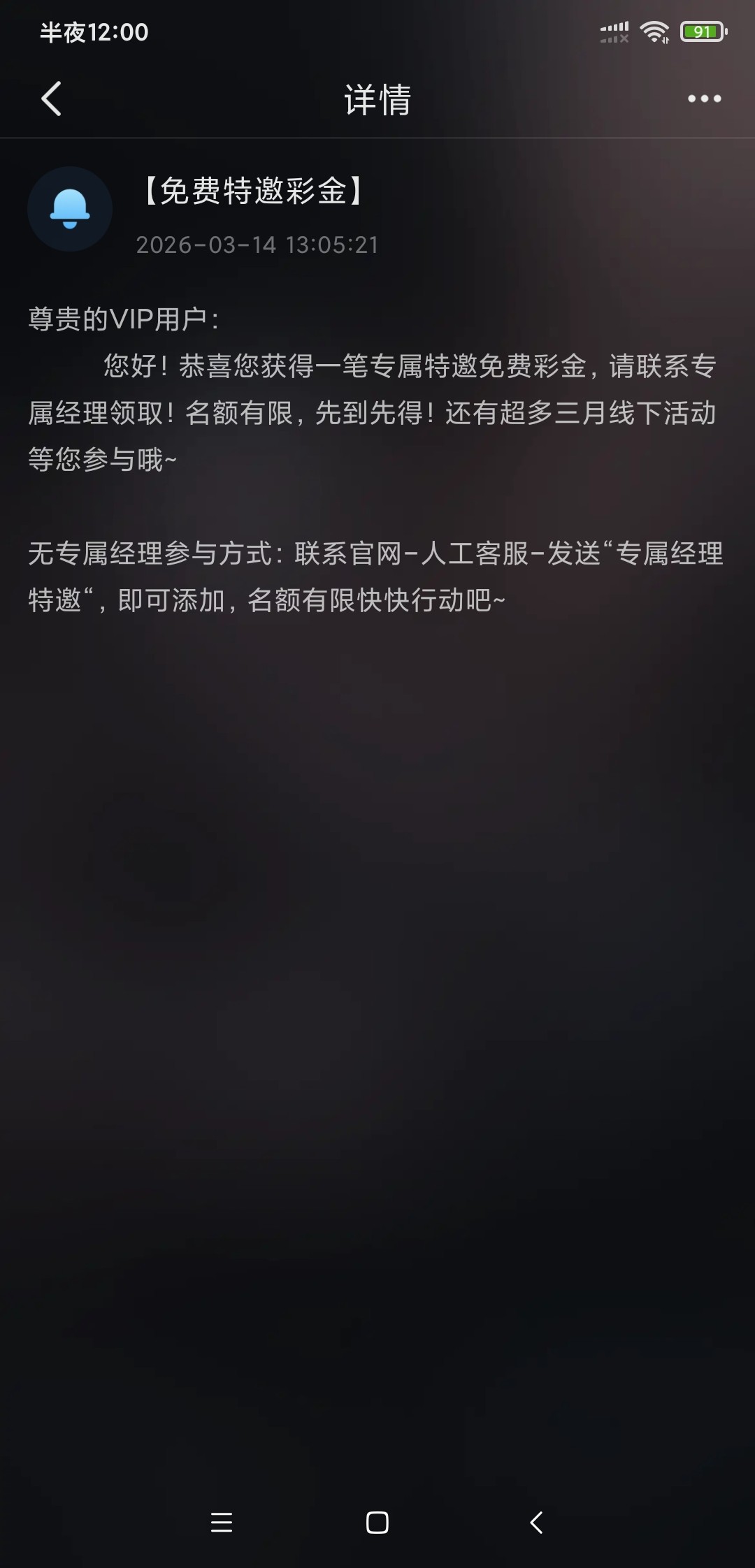
Task: Go back from the 详情 page
Action: pos(52,99)
